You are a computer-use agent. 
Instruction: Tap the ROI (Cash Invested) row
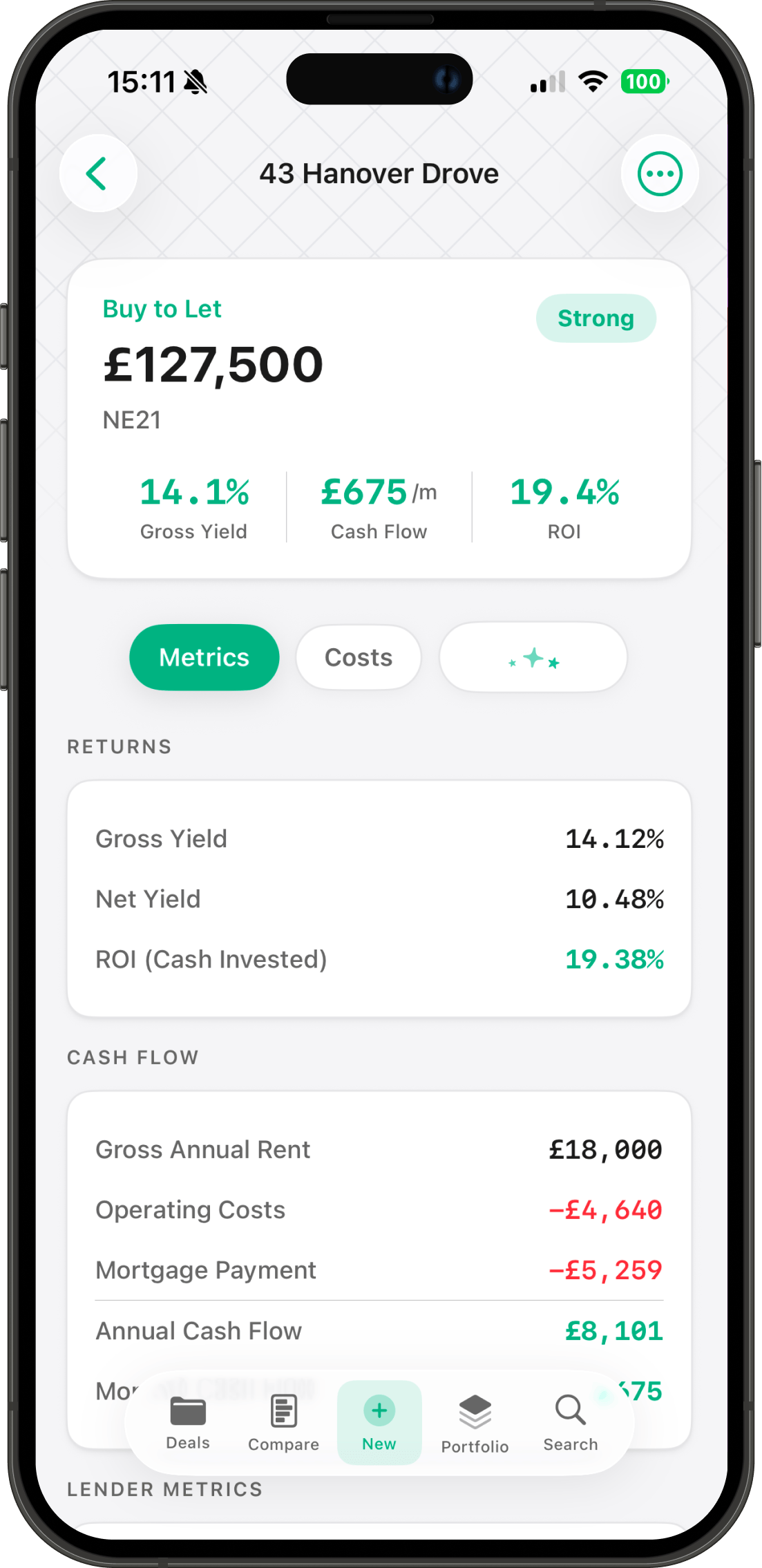coord(379,959)
